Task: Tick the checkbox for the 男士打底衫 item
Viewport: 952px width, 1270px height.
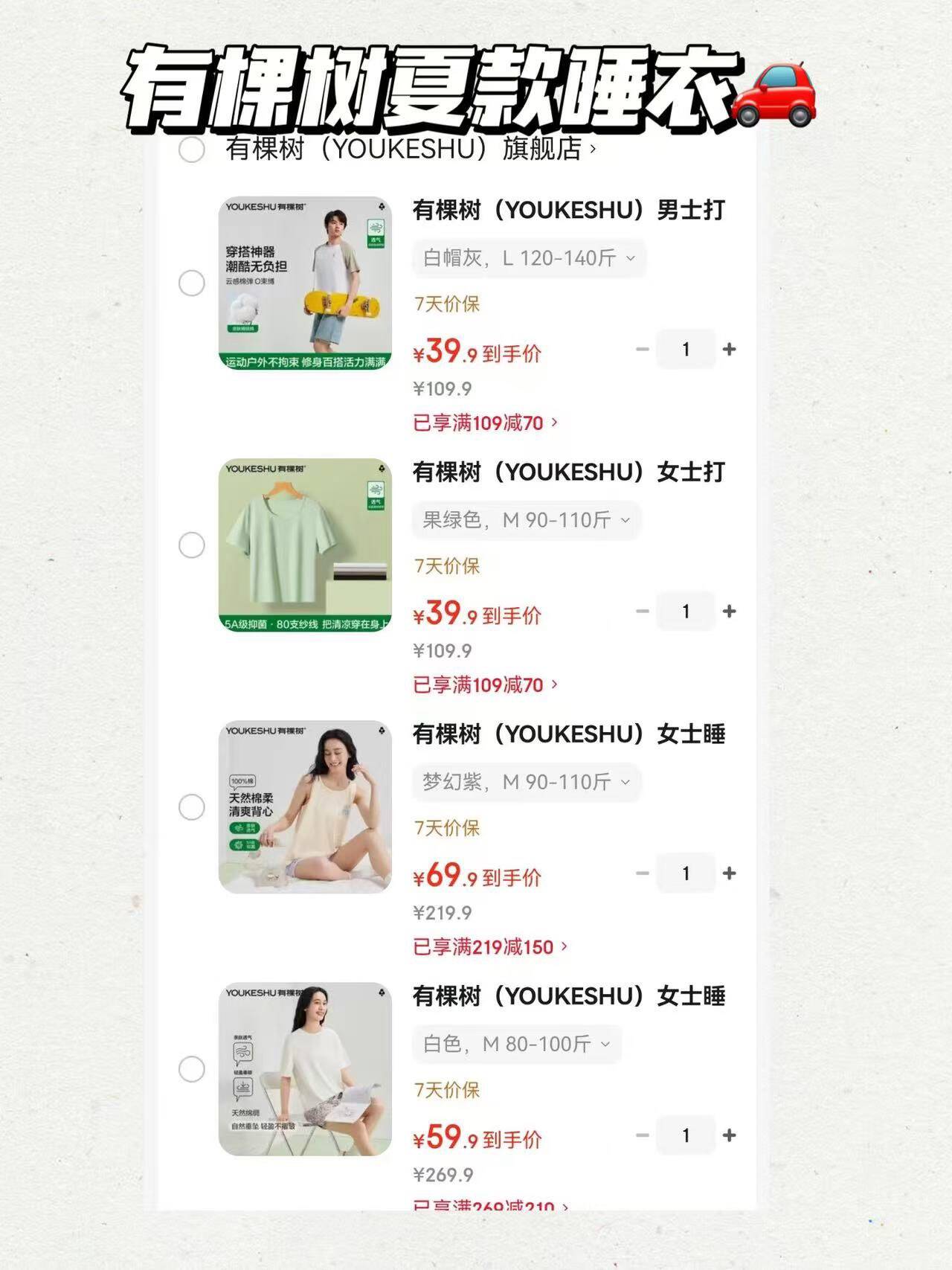Action: (x=193, y=283)
